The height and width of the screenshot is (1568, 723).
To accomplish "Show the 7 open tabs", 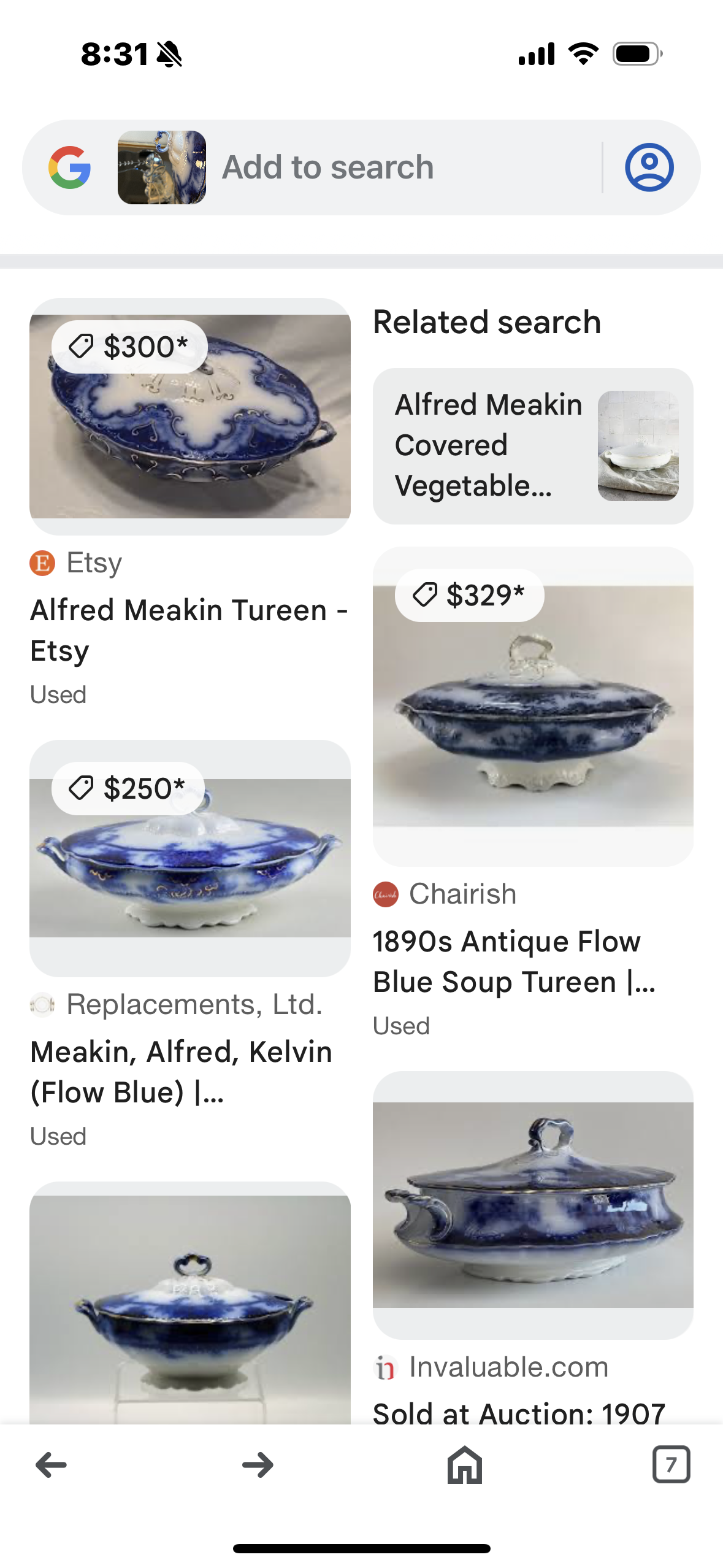I will [x=671, y=1465].
